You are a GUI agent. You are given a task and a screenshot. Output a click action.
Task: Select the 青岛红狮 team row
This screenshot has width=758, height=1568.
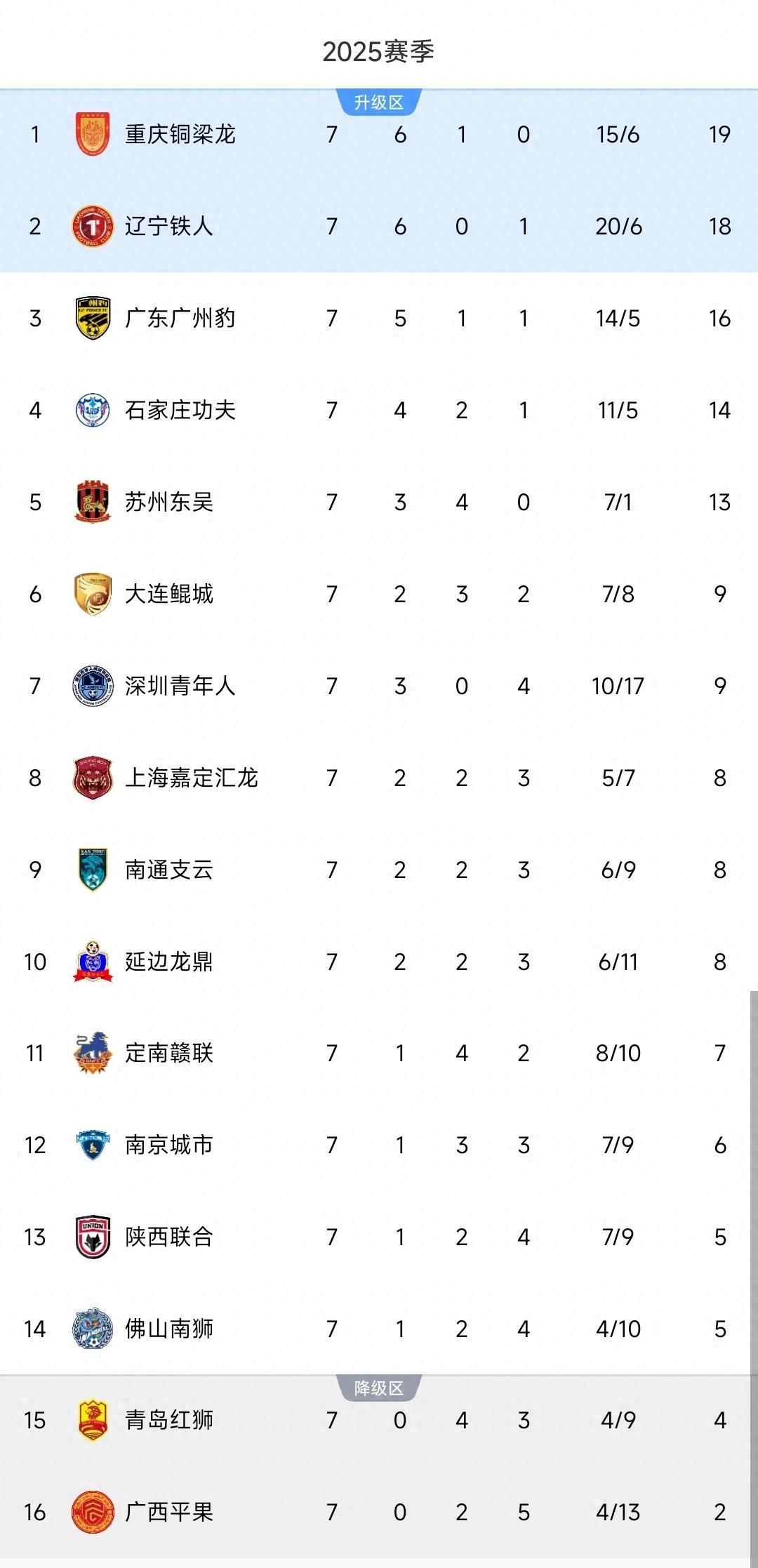[x=168, y=1421]
